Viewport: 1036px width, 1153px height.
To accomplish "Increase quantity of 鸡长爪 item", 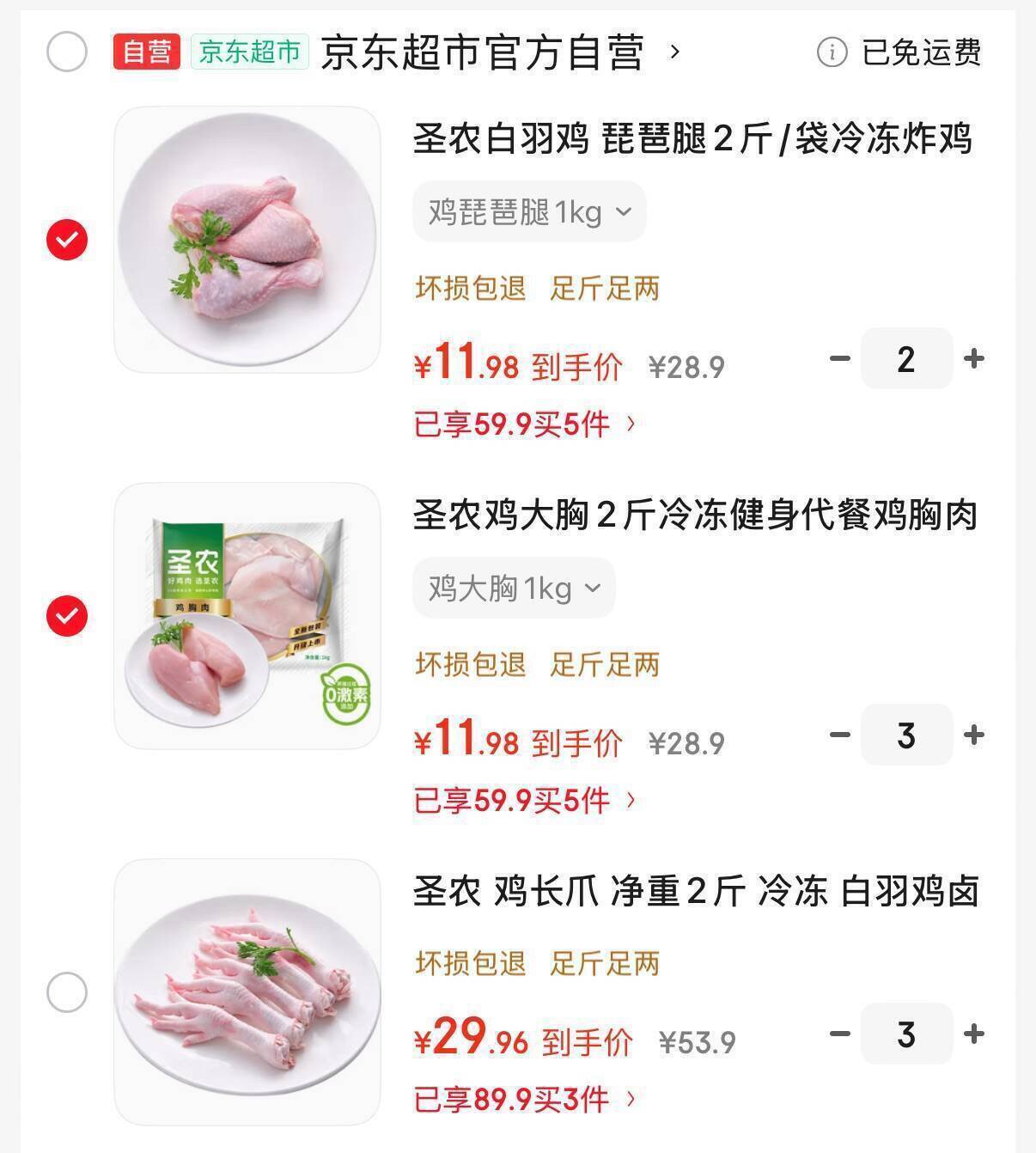I will click(973, 1034).
